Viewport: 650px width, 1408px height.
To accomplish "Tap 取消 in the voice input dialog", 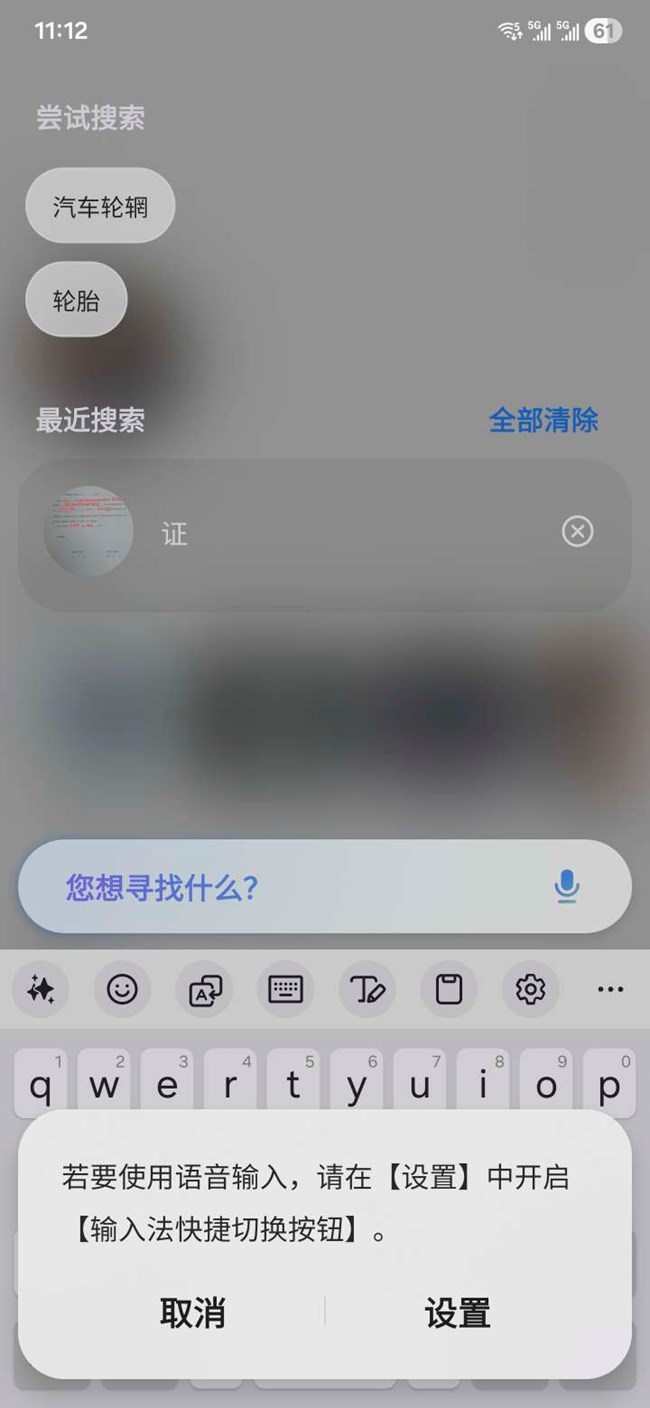I will coord(192,1312).
